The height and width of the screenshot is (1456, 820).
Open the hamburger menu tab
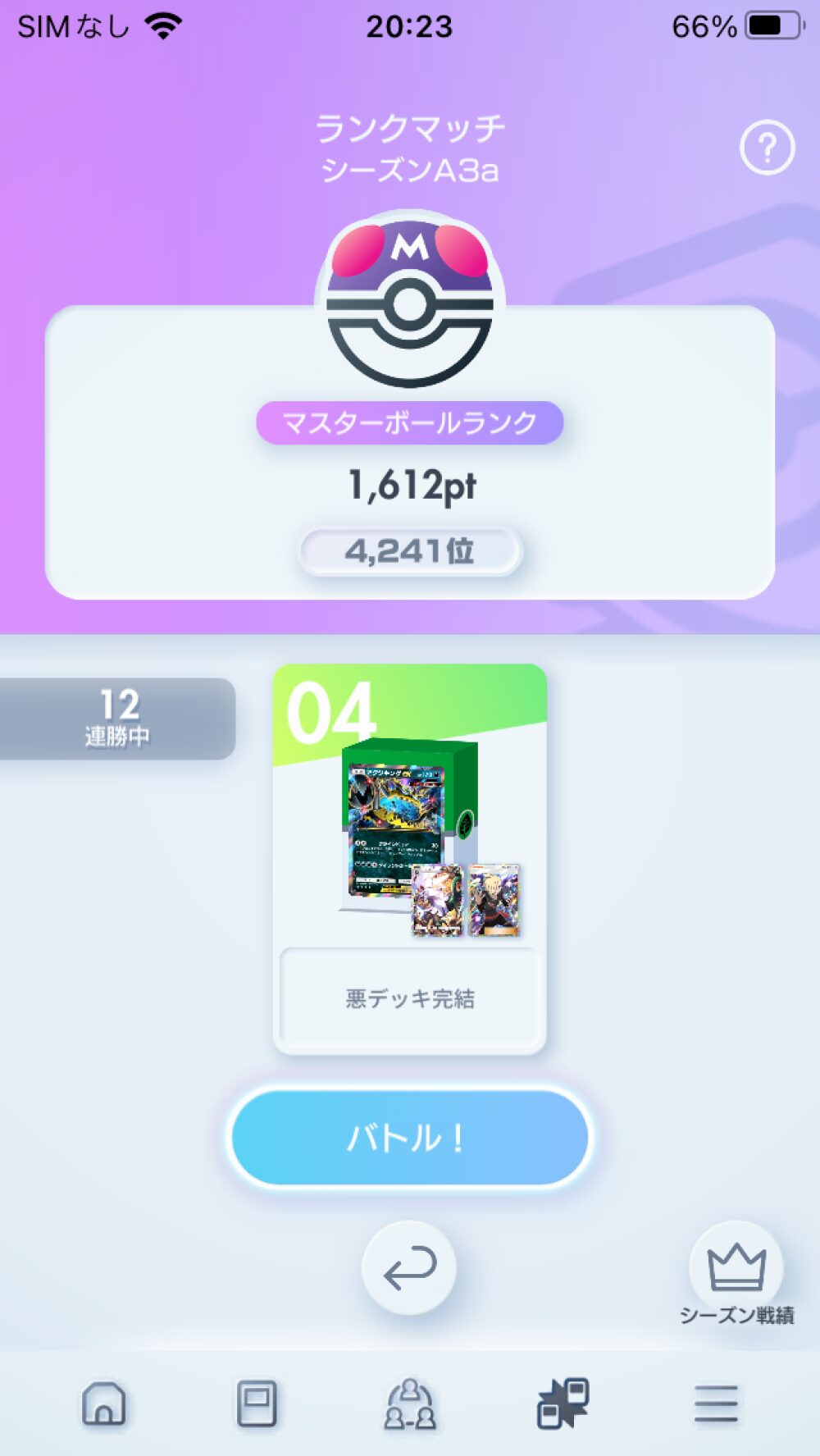pyautogui.click(x=716, y=1404)
